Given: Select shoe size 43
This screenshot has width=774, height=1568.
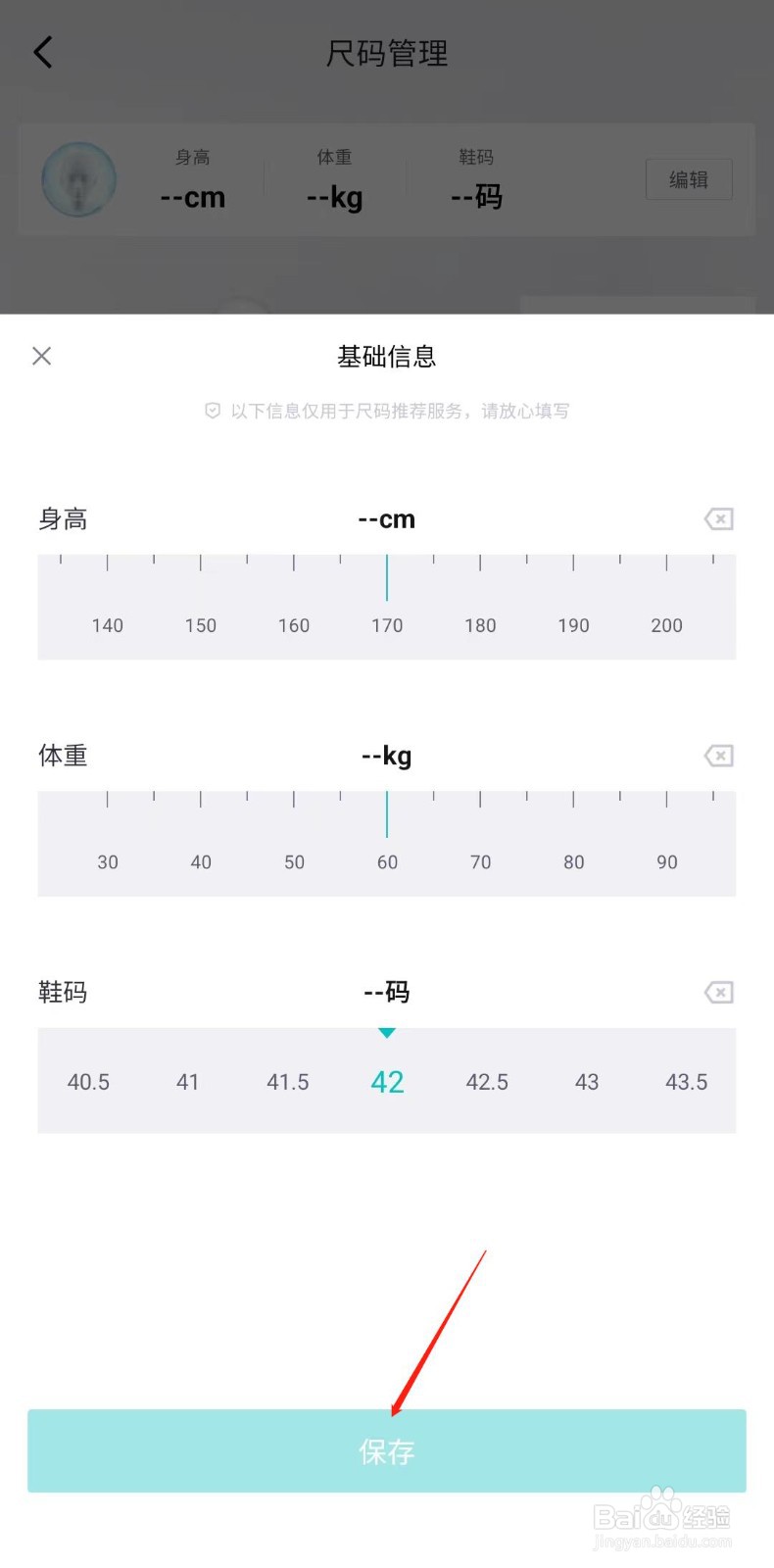Looking at the screenshot, I should [587, 1082].
